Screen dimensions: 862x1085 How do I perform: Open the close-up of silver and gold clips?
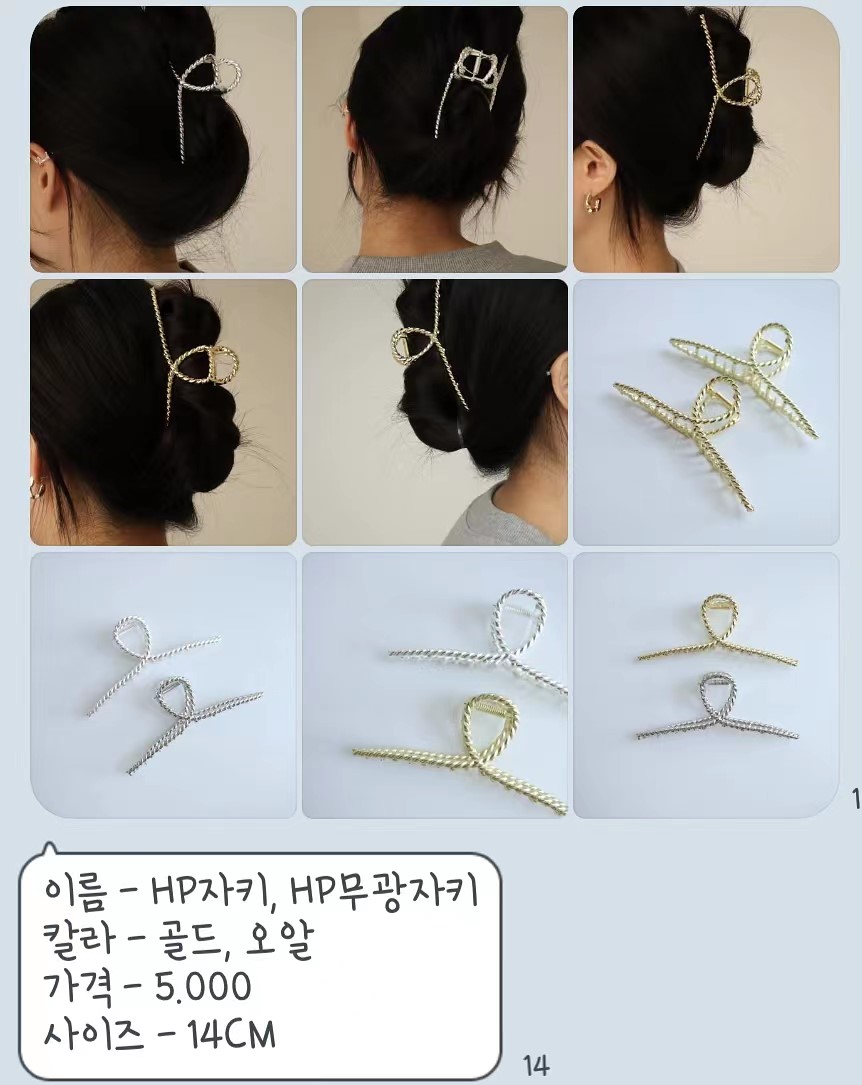[435, 685]
